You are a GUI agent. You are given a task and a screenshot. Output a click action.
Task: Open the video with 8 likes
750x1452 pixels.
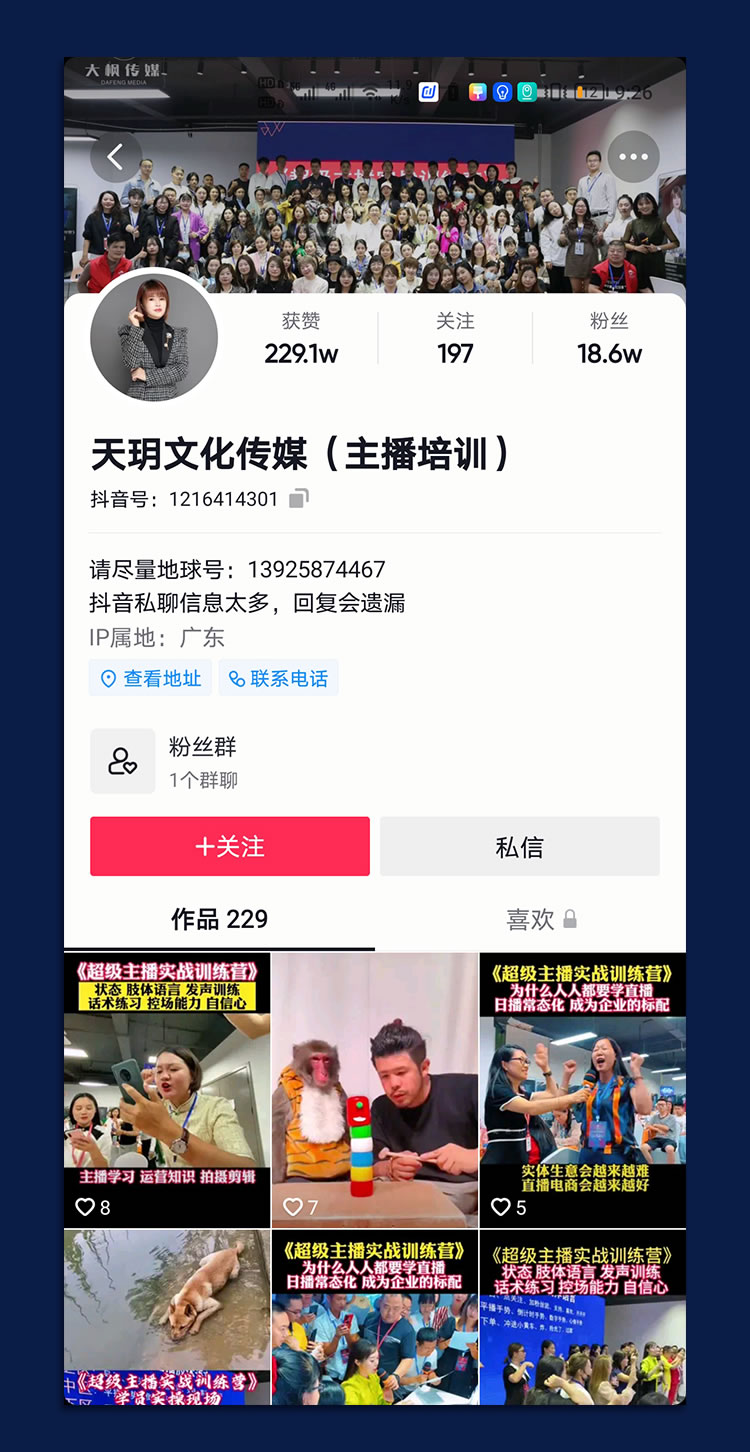pos(167,1090)
